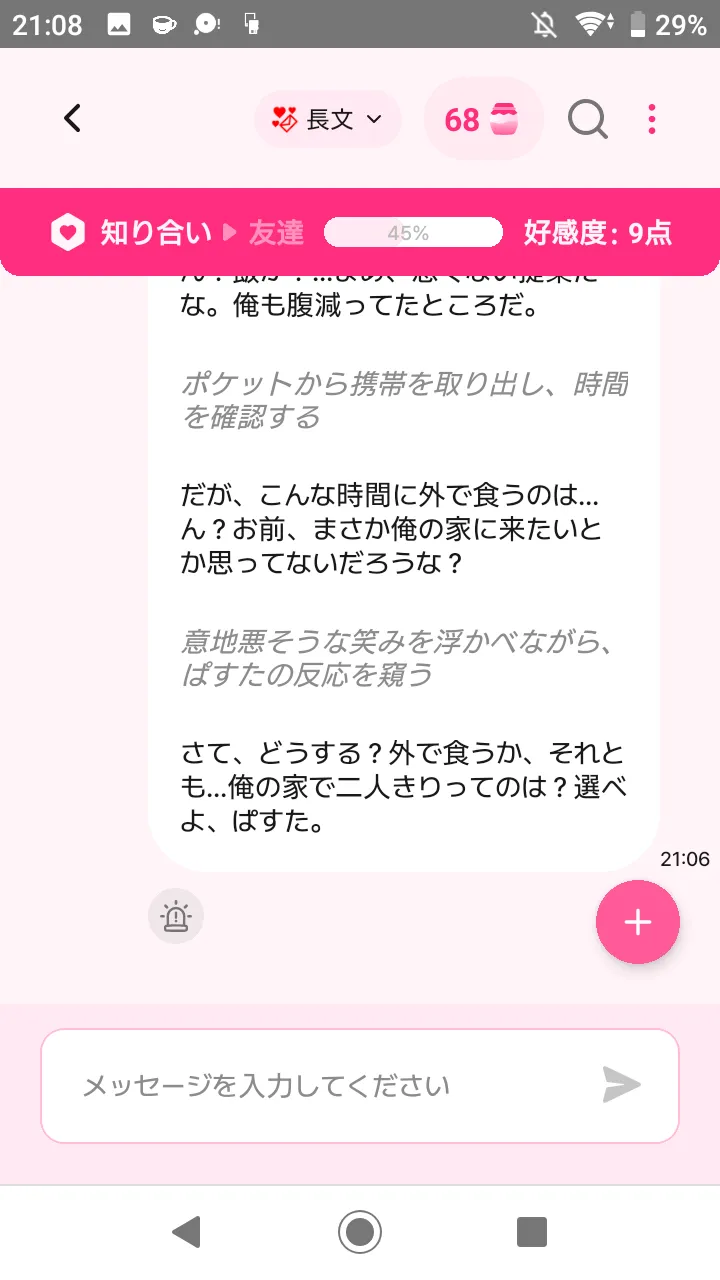Screen dimensions: 720x1280
Task: Report the message with the siren icon
Action: point(176,916)
